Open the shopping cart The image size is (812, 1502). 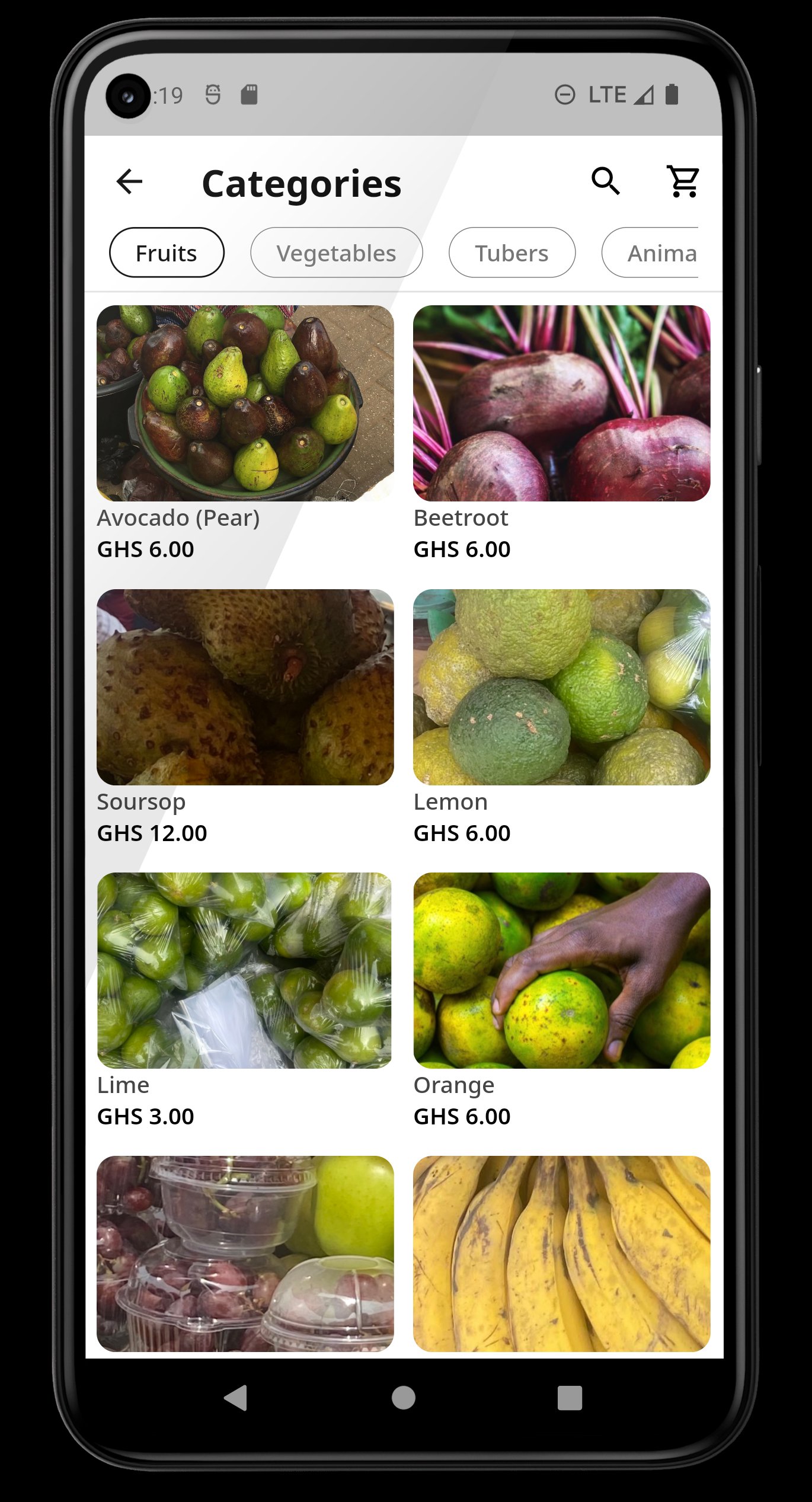tap(683, 181)
